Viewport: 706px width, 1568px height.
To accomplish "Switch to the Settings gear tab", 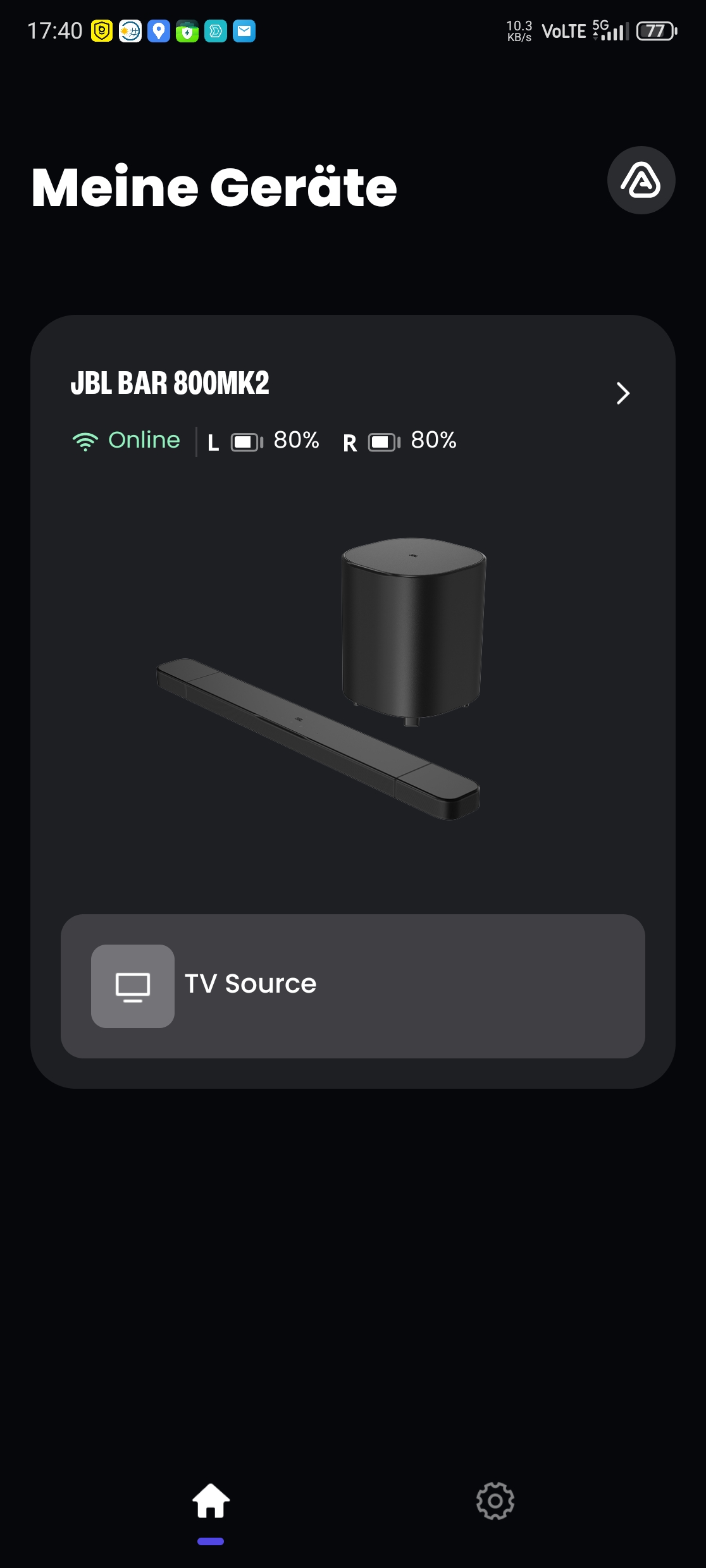I will [x=495, y=1501].
